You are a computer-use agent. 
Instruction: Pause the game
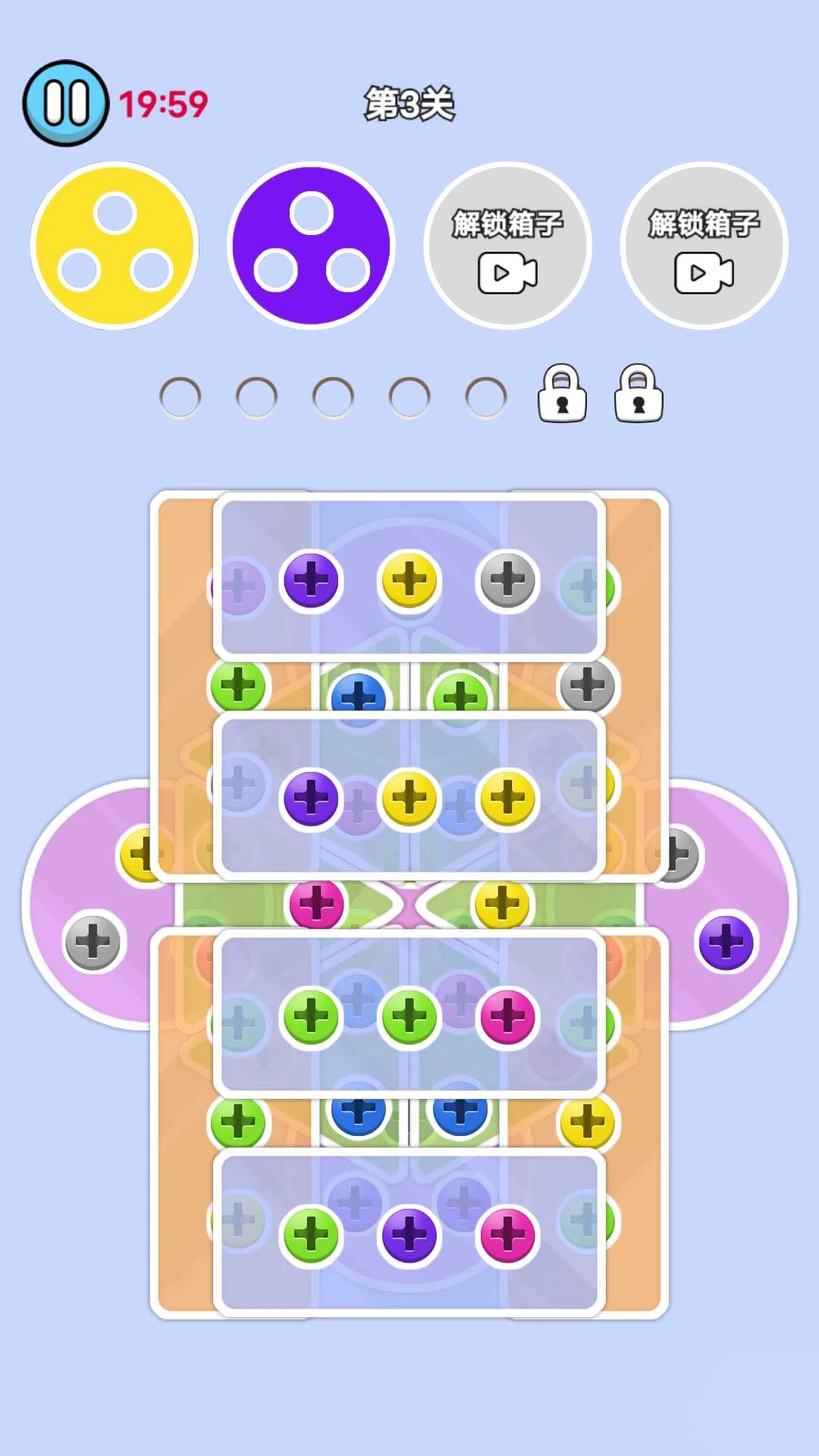[x=66, y=103]
